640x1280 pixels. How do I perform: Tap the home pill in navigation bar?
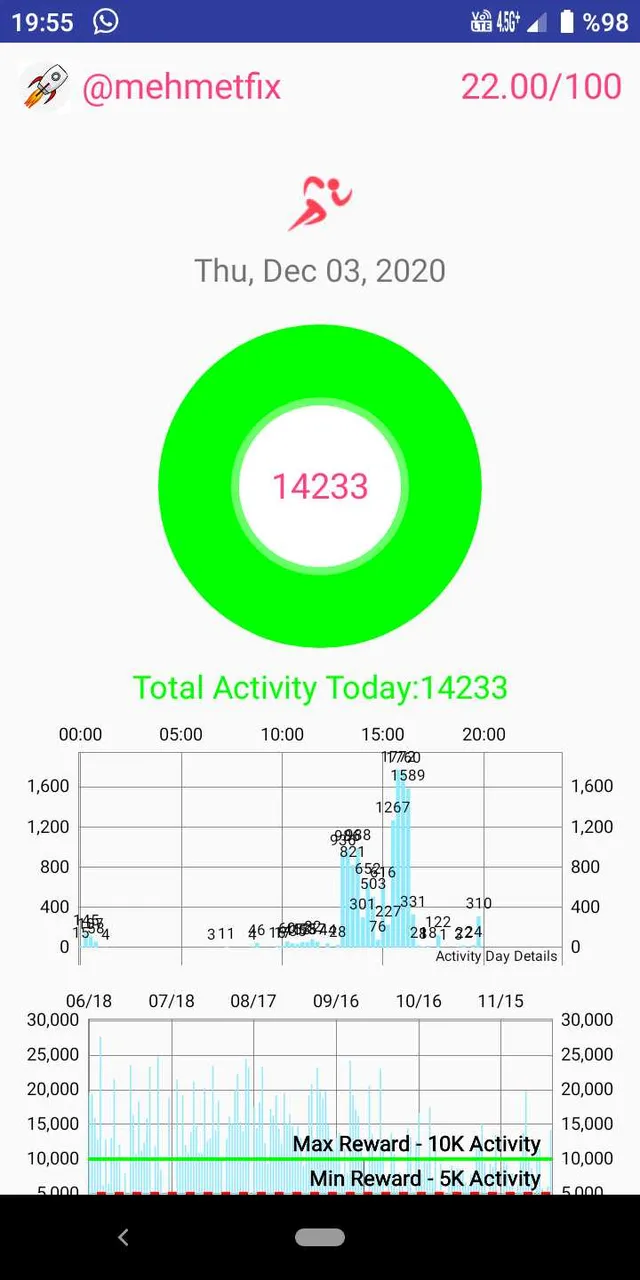(x=320, y=1237)
